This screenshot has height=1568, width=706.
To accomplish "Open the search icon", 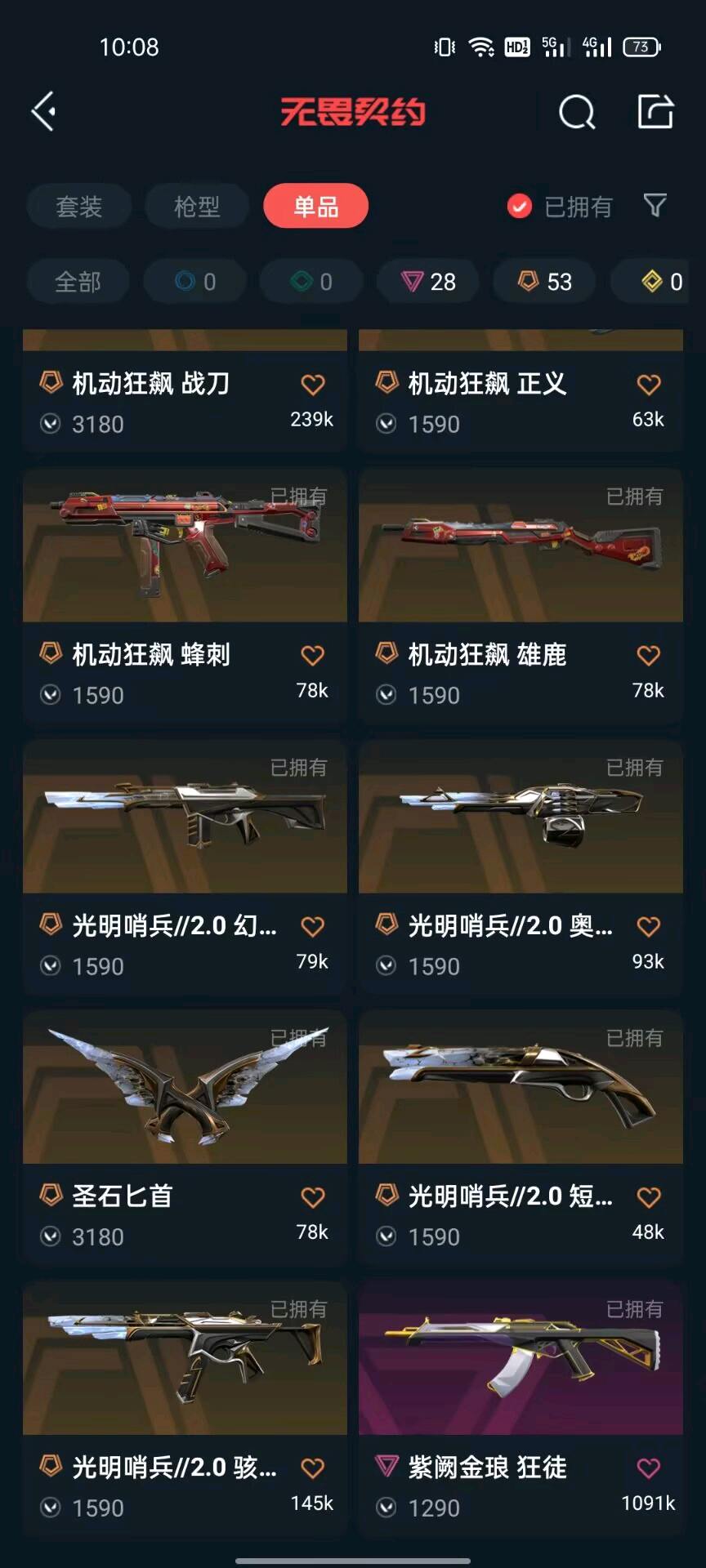I will tap(577, 112).
